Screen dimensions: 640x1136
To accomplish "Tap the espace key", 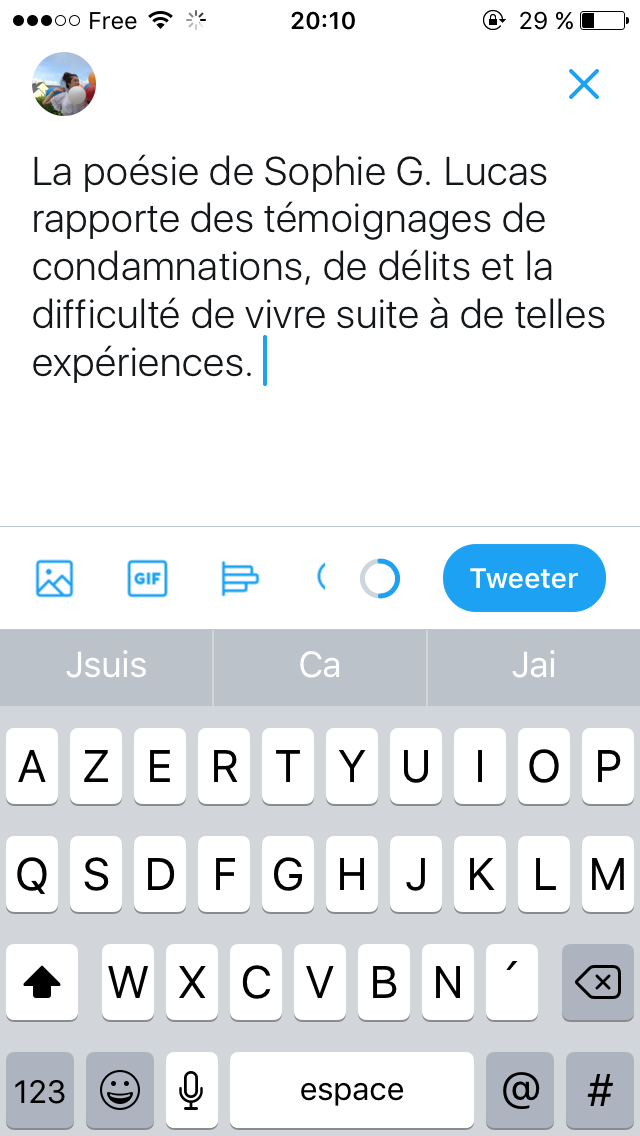I will (x=352, y=1090).
